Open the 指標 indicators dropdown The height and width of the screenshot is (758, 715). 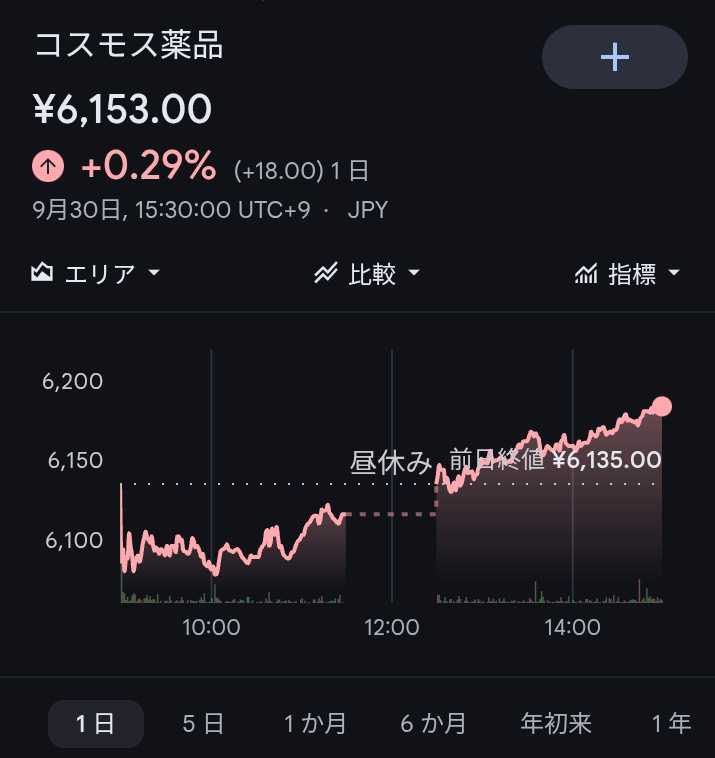pyautogui.click(x=627, y=274)
